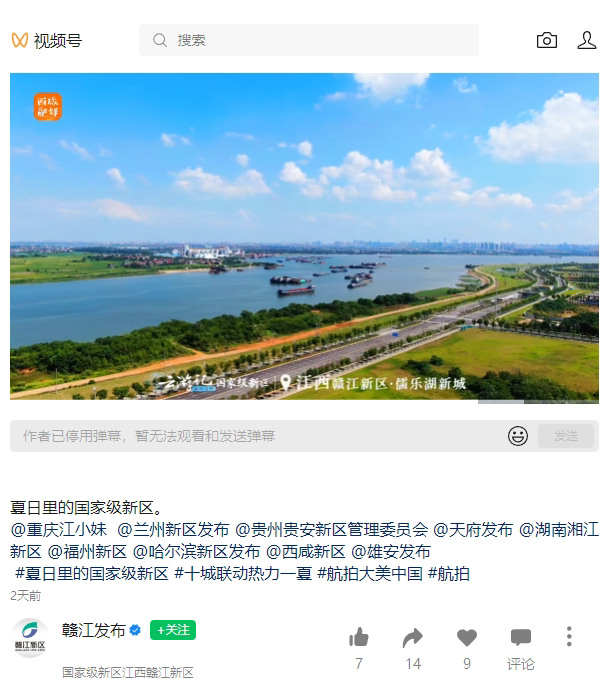The height and width of the screenshot is (694, 613).
Task: Play the 赣江新区 aerial video
Action: (x=304, y=237)
